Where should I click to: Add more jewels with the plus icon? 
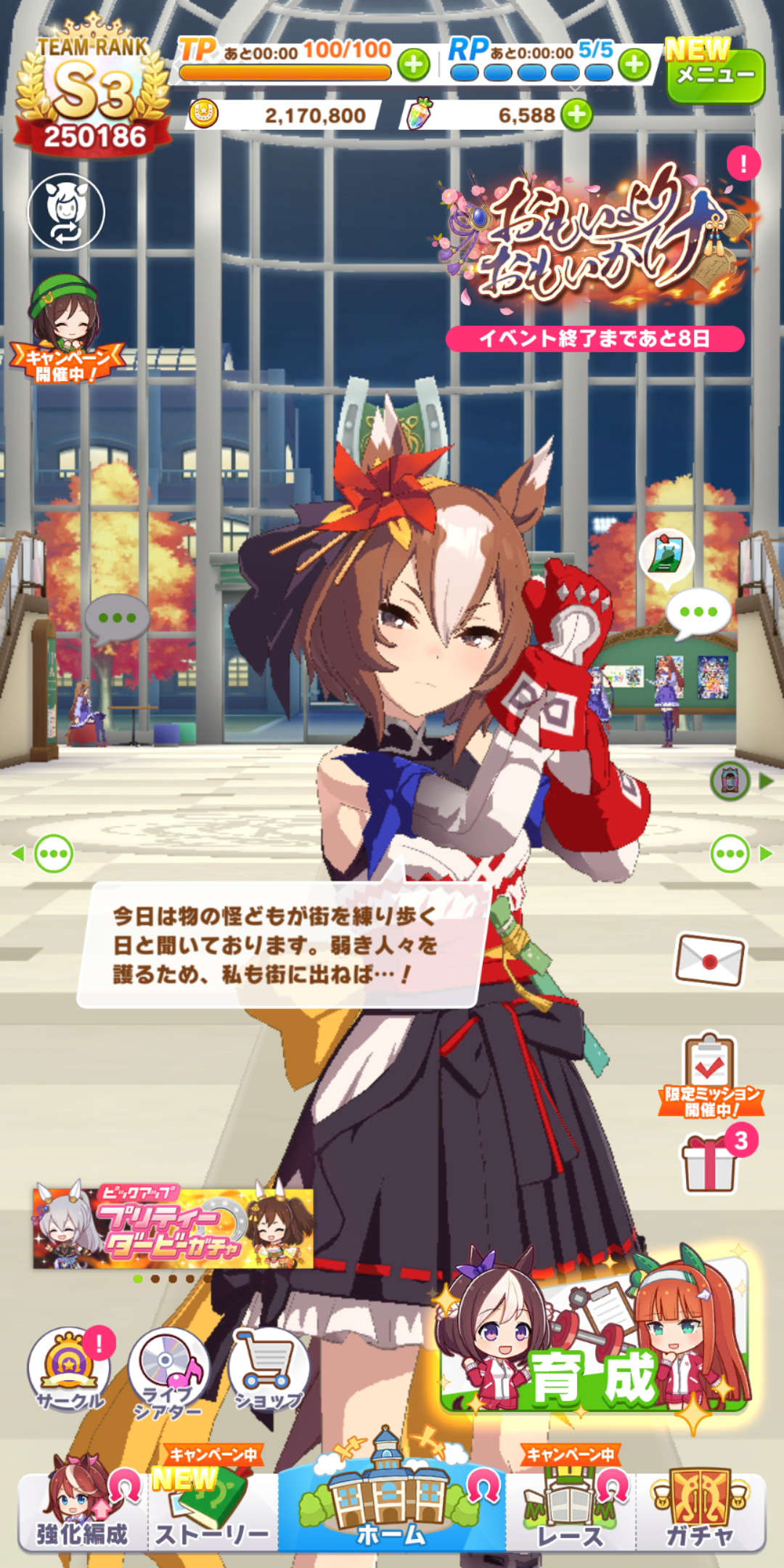pyautogui.click(x=577, y=115)
